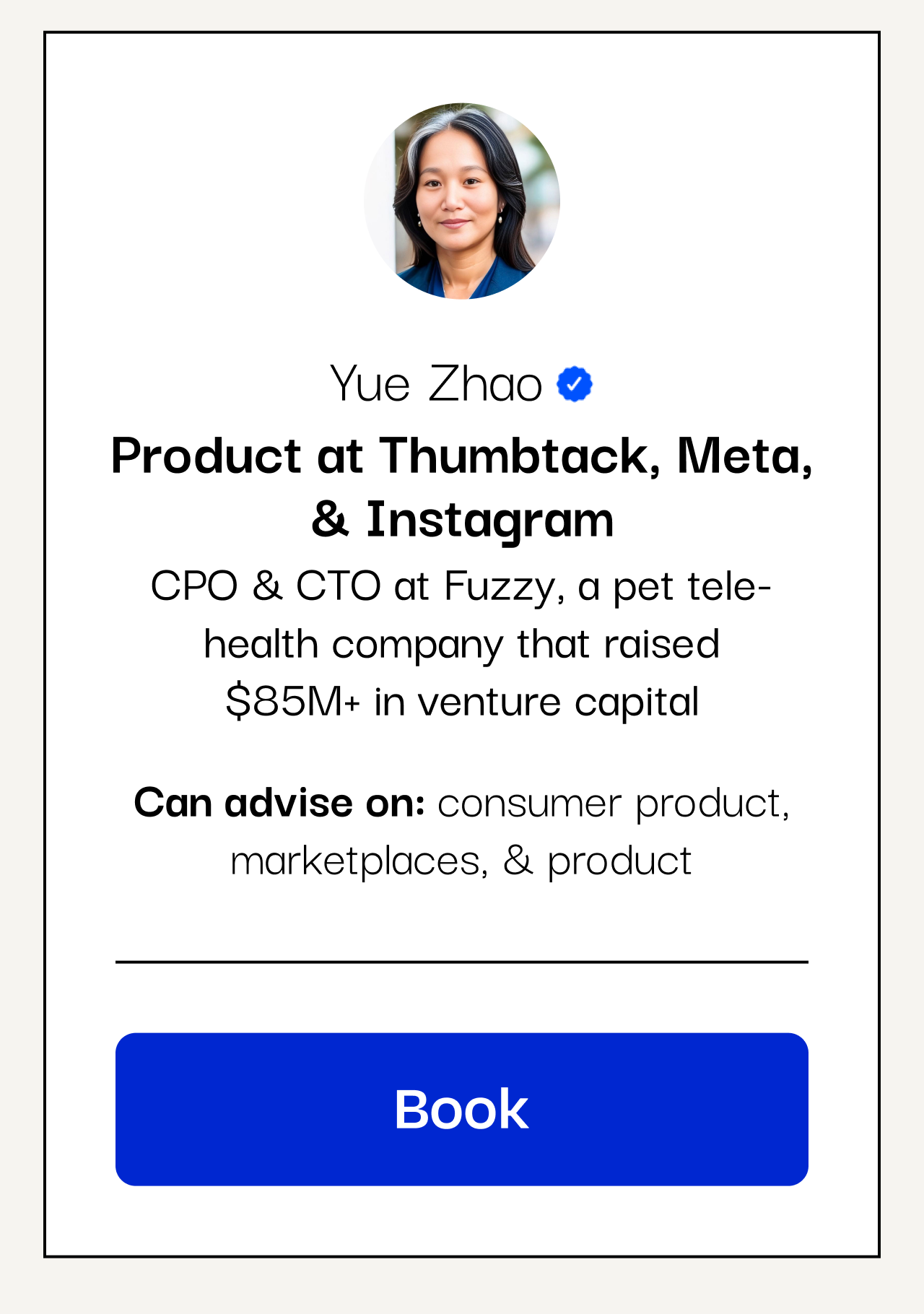Open Yue Zhao's profile photo
924x1314 pixels.
click(462, 201)
